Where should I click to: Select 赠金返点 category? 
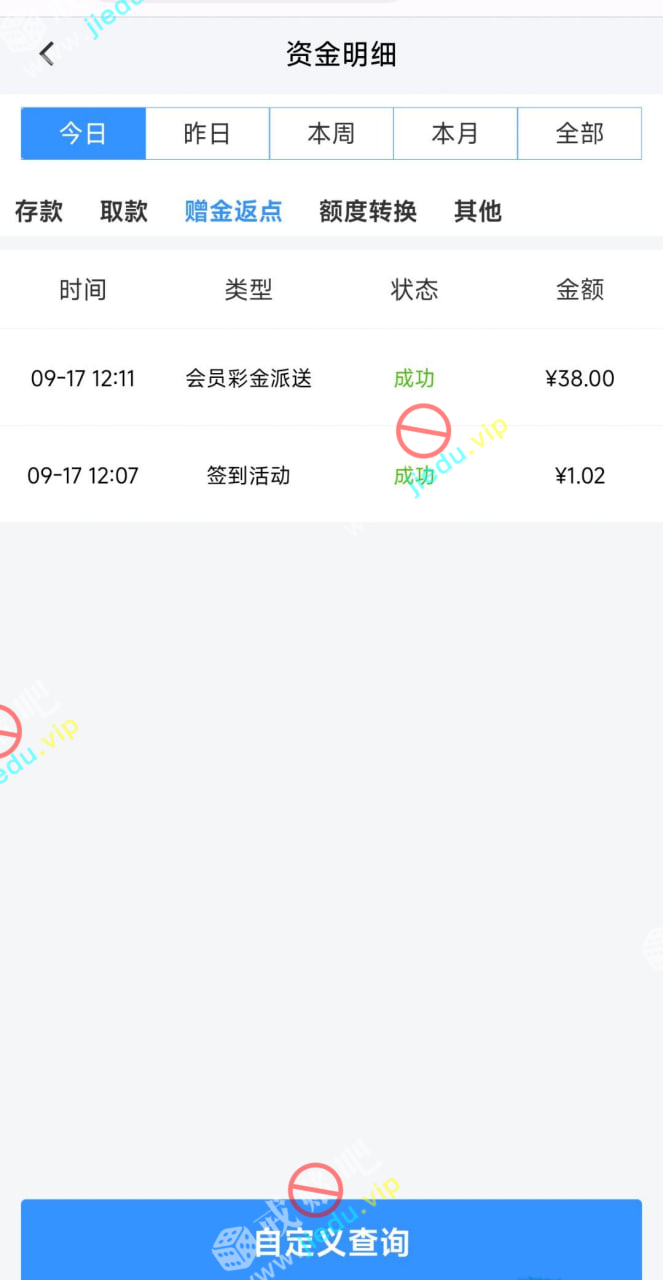(x=233, y=212)
